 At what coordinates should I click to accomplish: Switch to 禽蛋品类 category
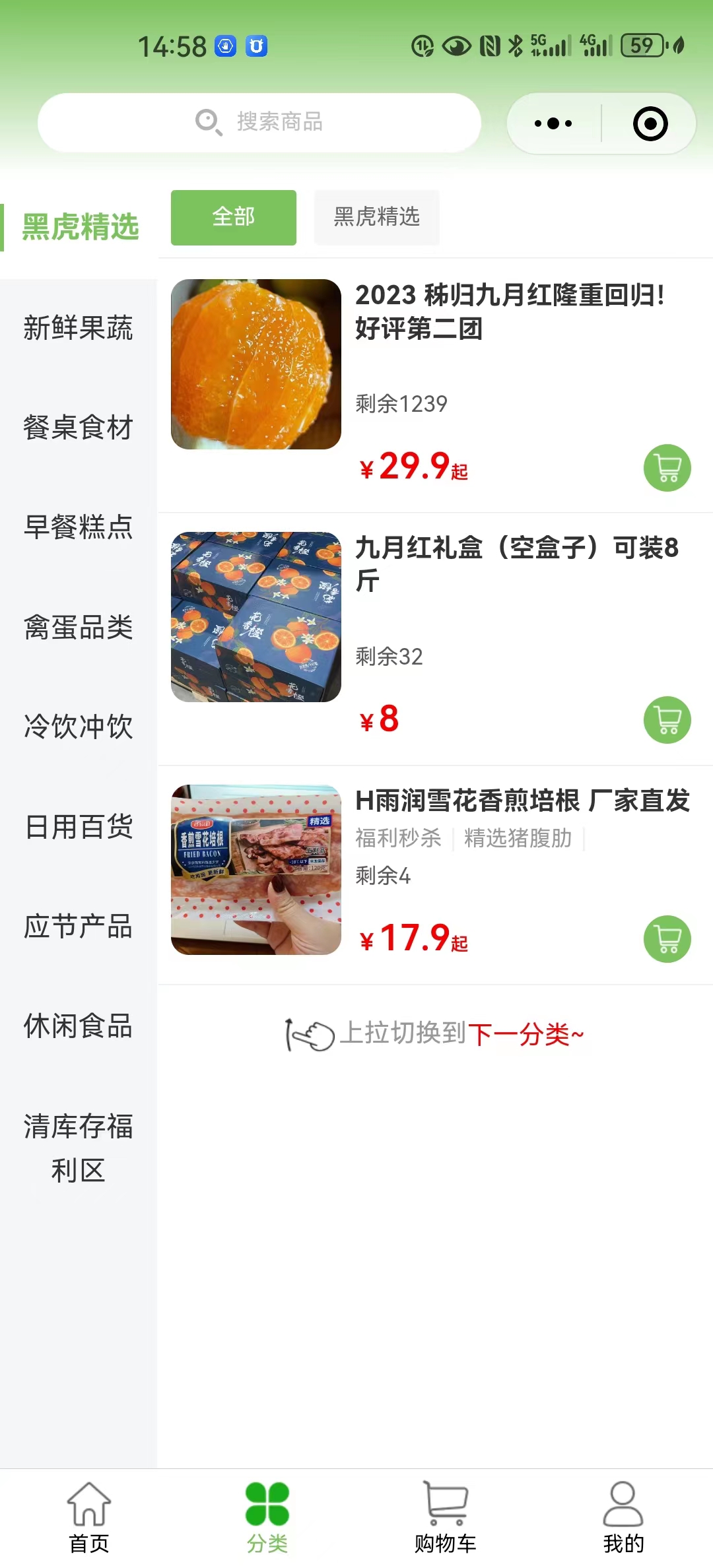[x=78, y=627]
